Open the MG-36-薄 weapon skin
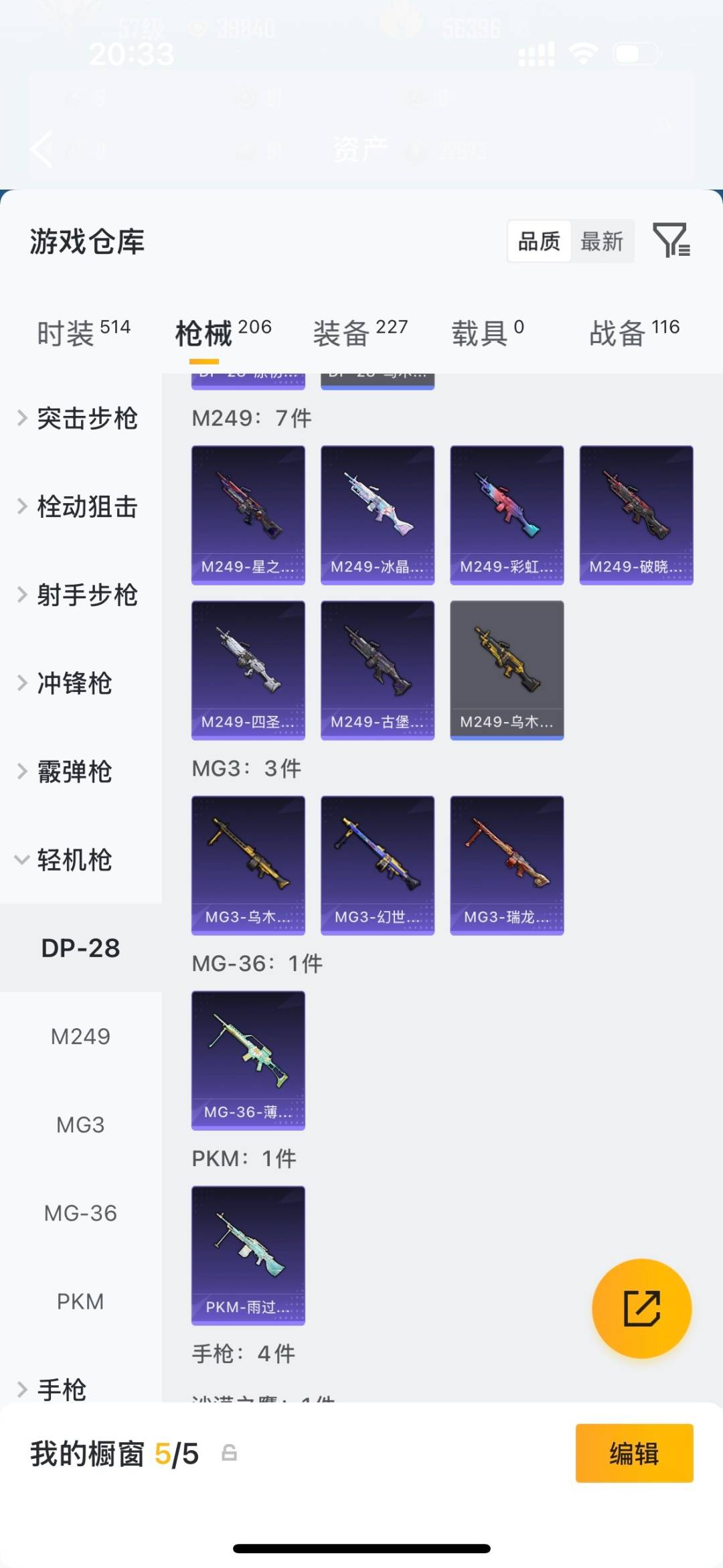This screenshot has height=1568, width=723. tap(248, 1058)
